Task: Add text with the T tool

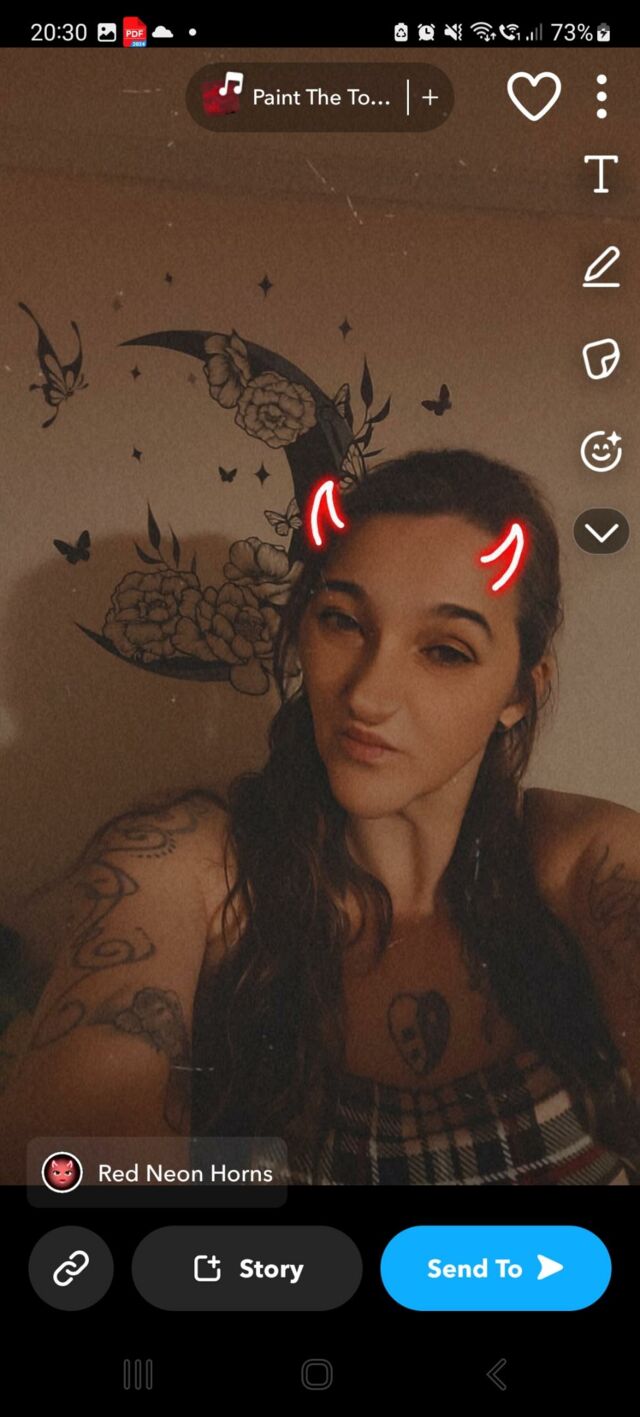Action: pyautogui.click(x=601, y=174)
